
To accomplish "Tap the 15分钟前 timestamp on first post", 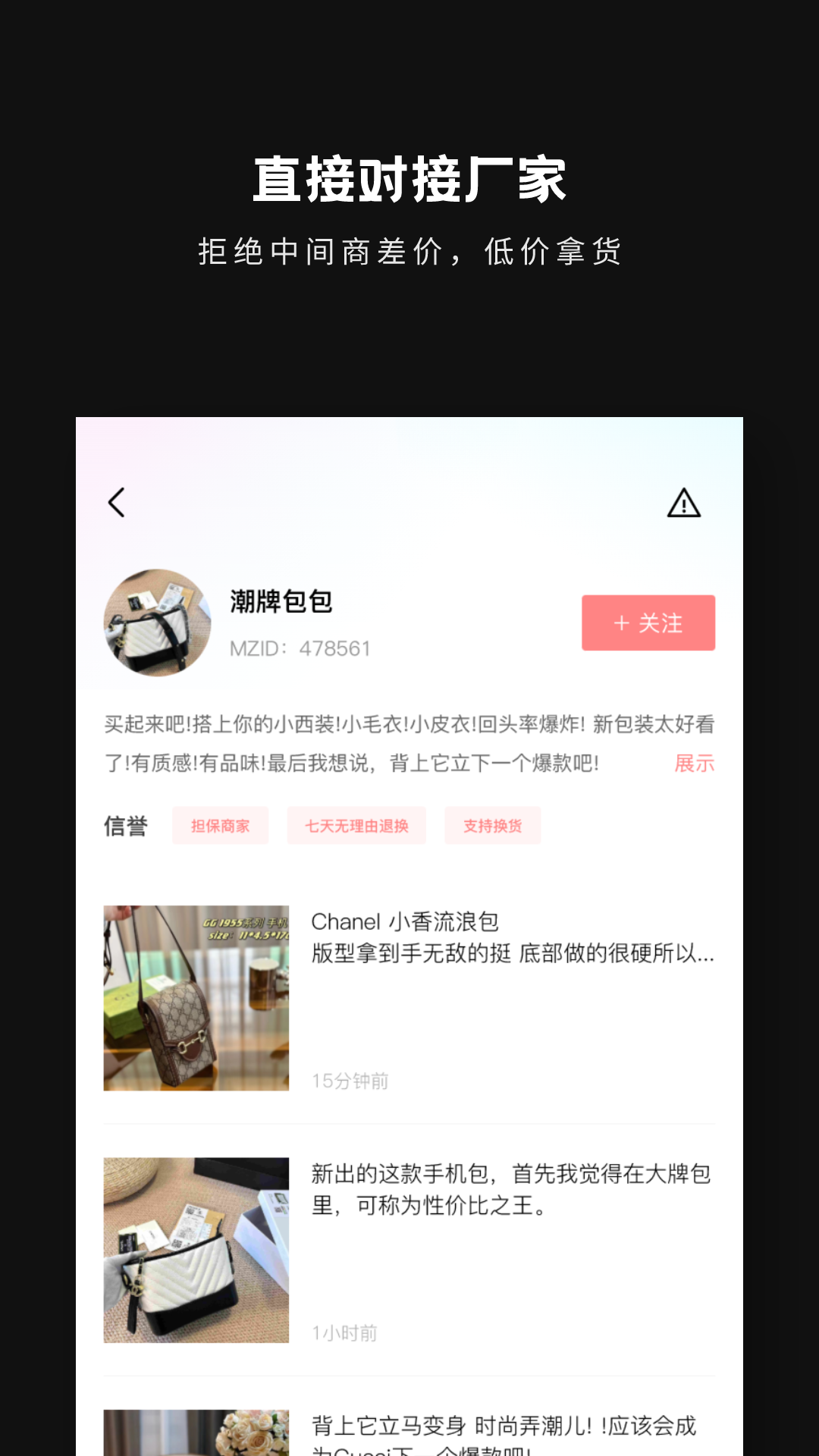I will (350, 1081).
